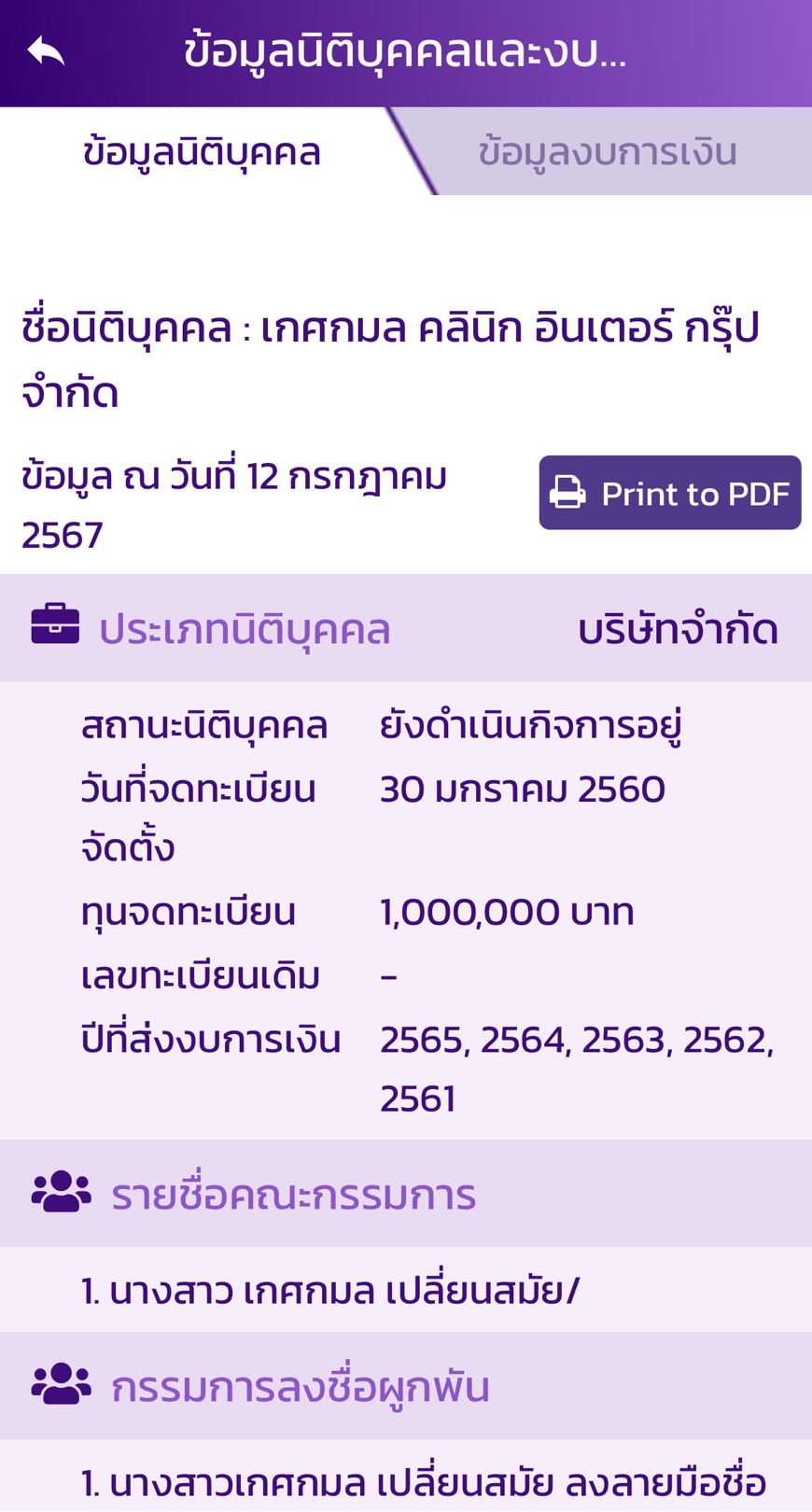Select the ข้อมูลนิติบุคคล tab
This screenshot has width=812, height=1512.
click(202, 152)
